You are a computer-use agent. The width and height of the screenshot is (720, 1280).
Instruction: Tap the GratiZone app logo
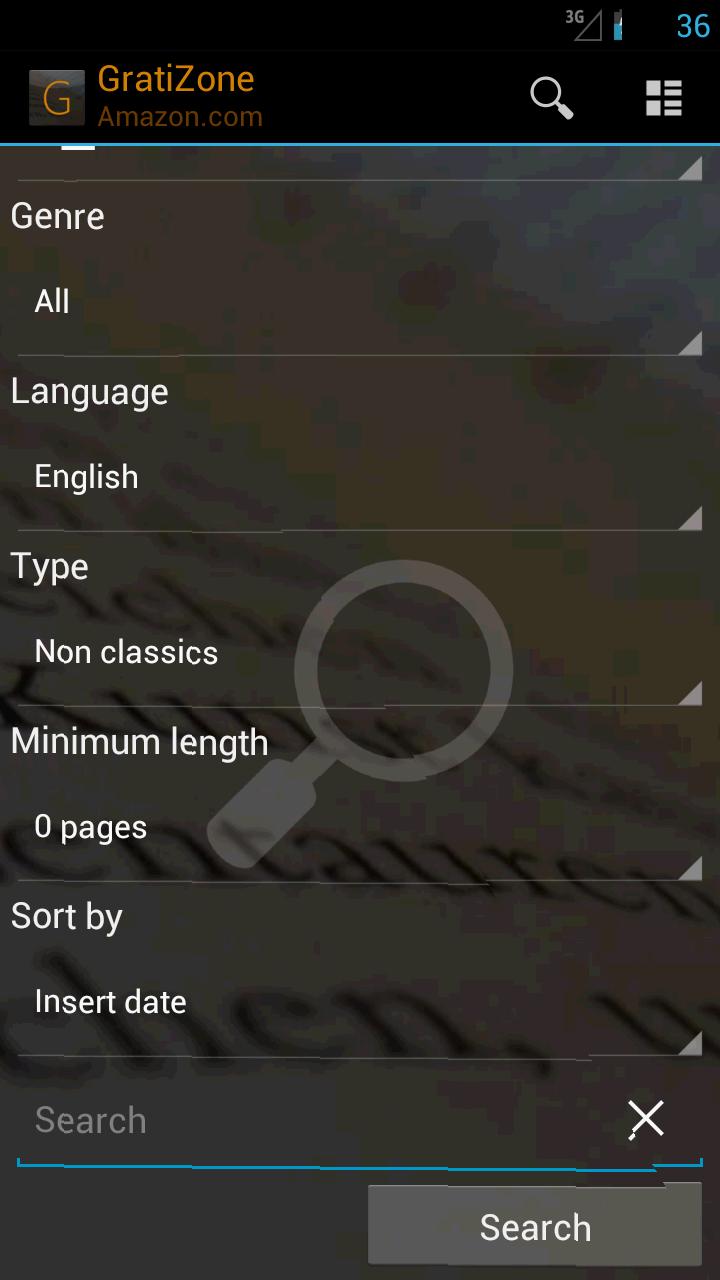[57, 98]
